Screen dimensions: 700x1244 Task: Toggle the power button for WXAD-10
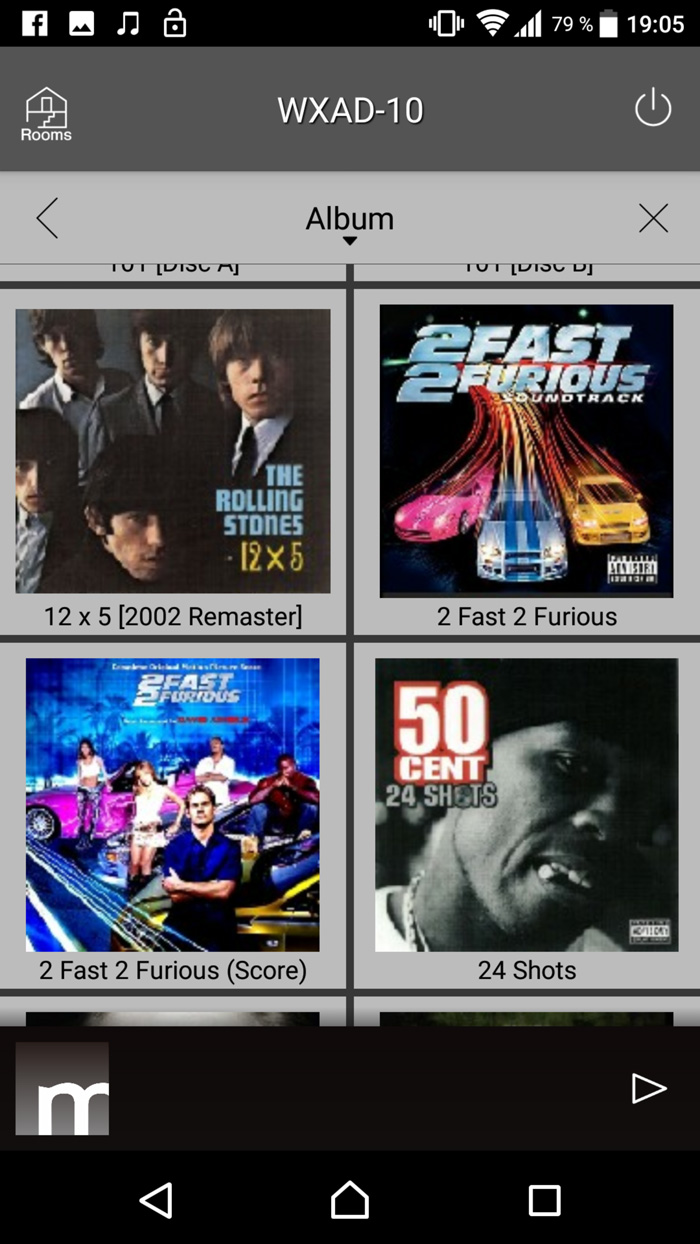(653, 108)
